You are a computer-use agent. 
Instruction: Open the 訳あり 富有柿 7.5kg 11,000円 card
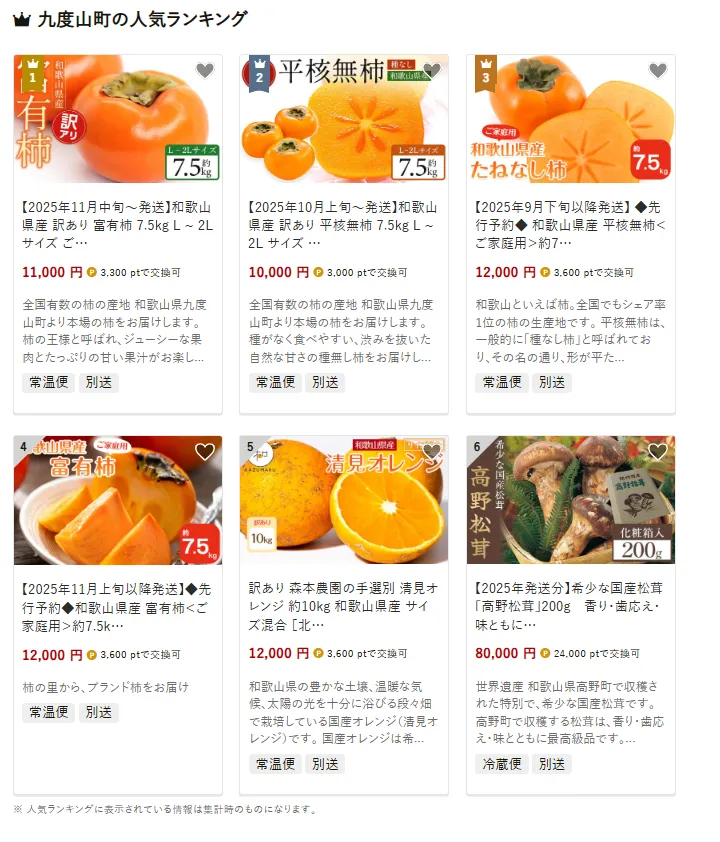tap(118, 225)
